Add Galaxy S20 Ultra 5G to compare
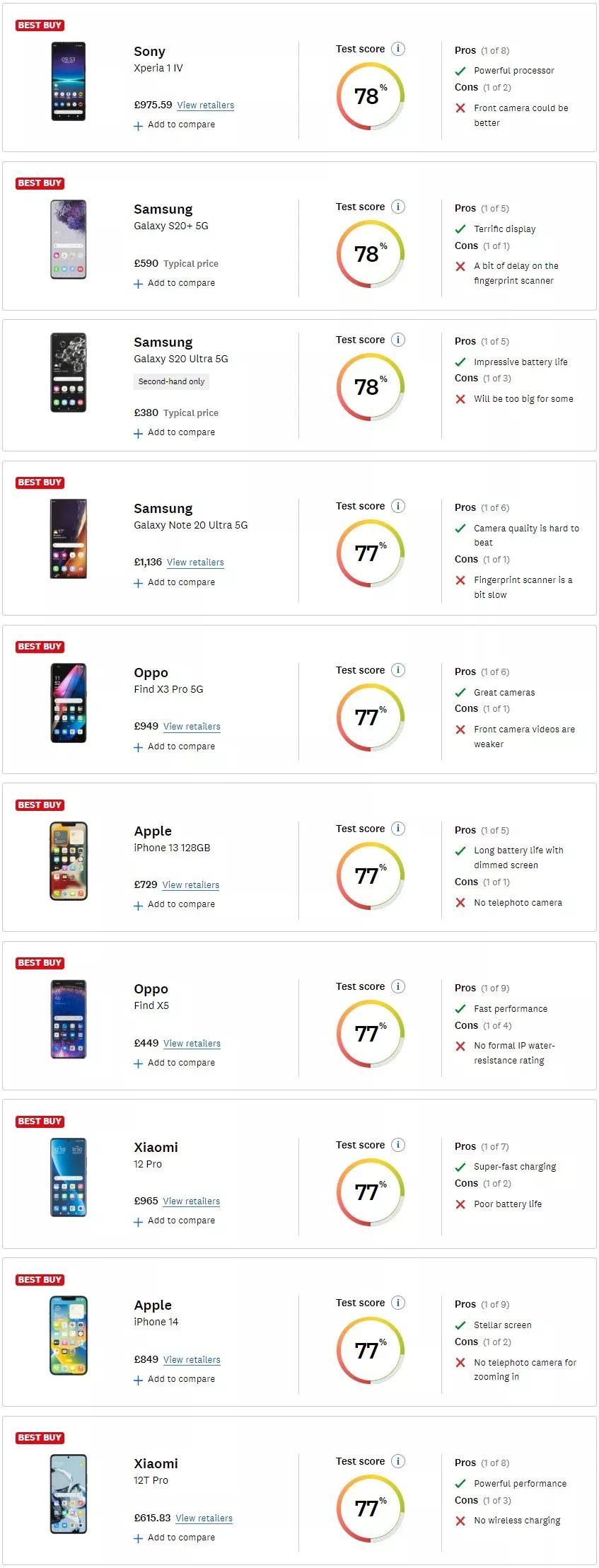This screenshot has width=599, height=1568. click(175, 433)
